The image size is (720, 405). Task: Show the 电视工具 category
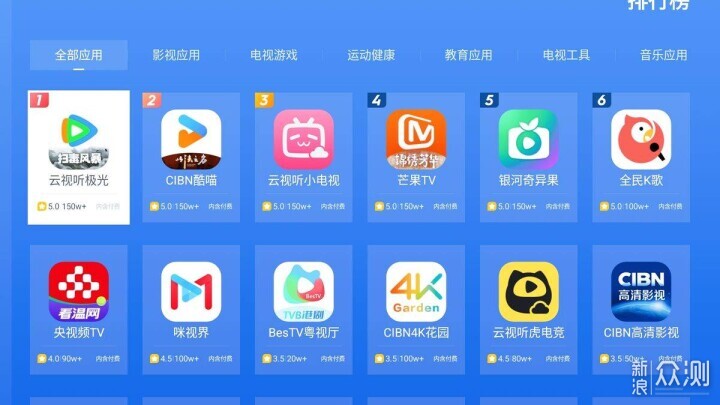point(566,55)
